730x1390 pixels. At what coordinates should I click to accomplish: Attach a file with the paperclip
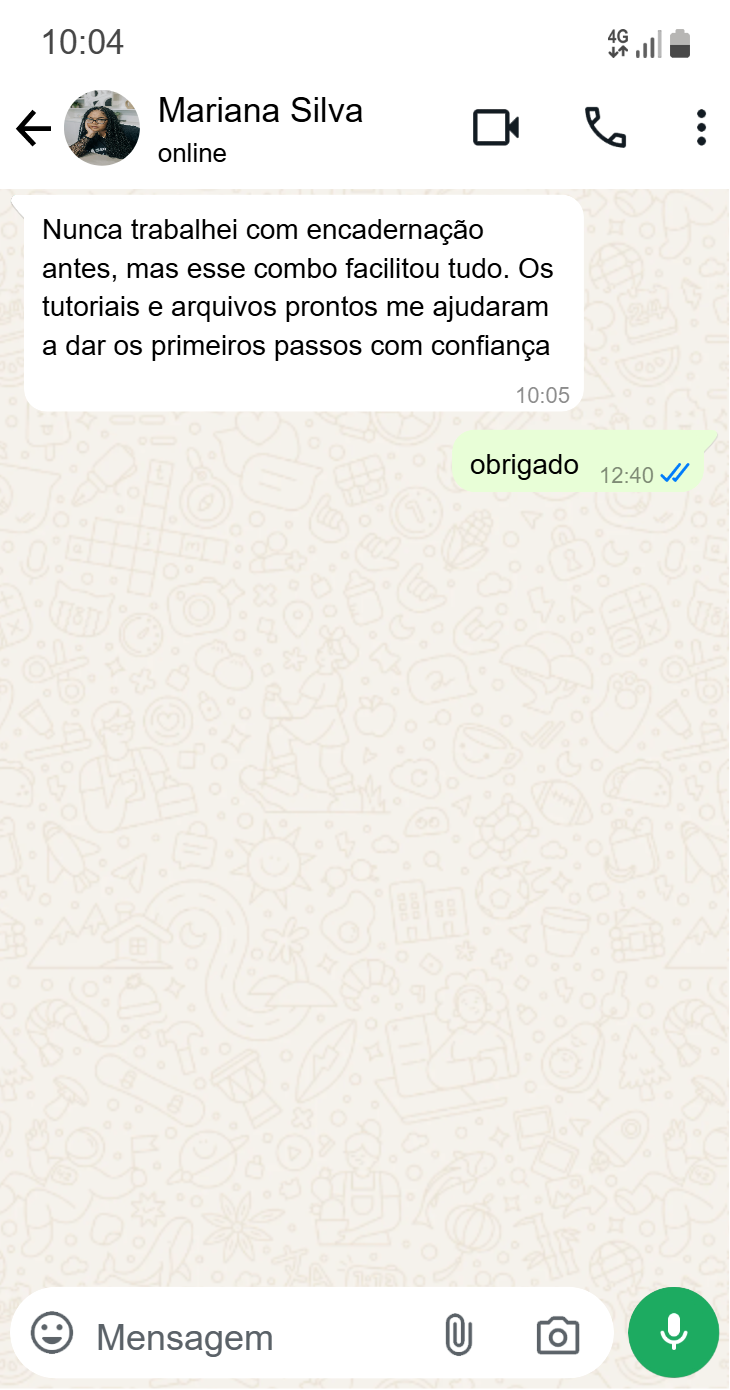458,1335
